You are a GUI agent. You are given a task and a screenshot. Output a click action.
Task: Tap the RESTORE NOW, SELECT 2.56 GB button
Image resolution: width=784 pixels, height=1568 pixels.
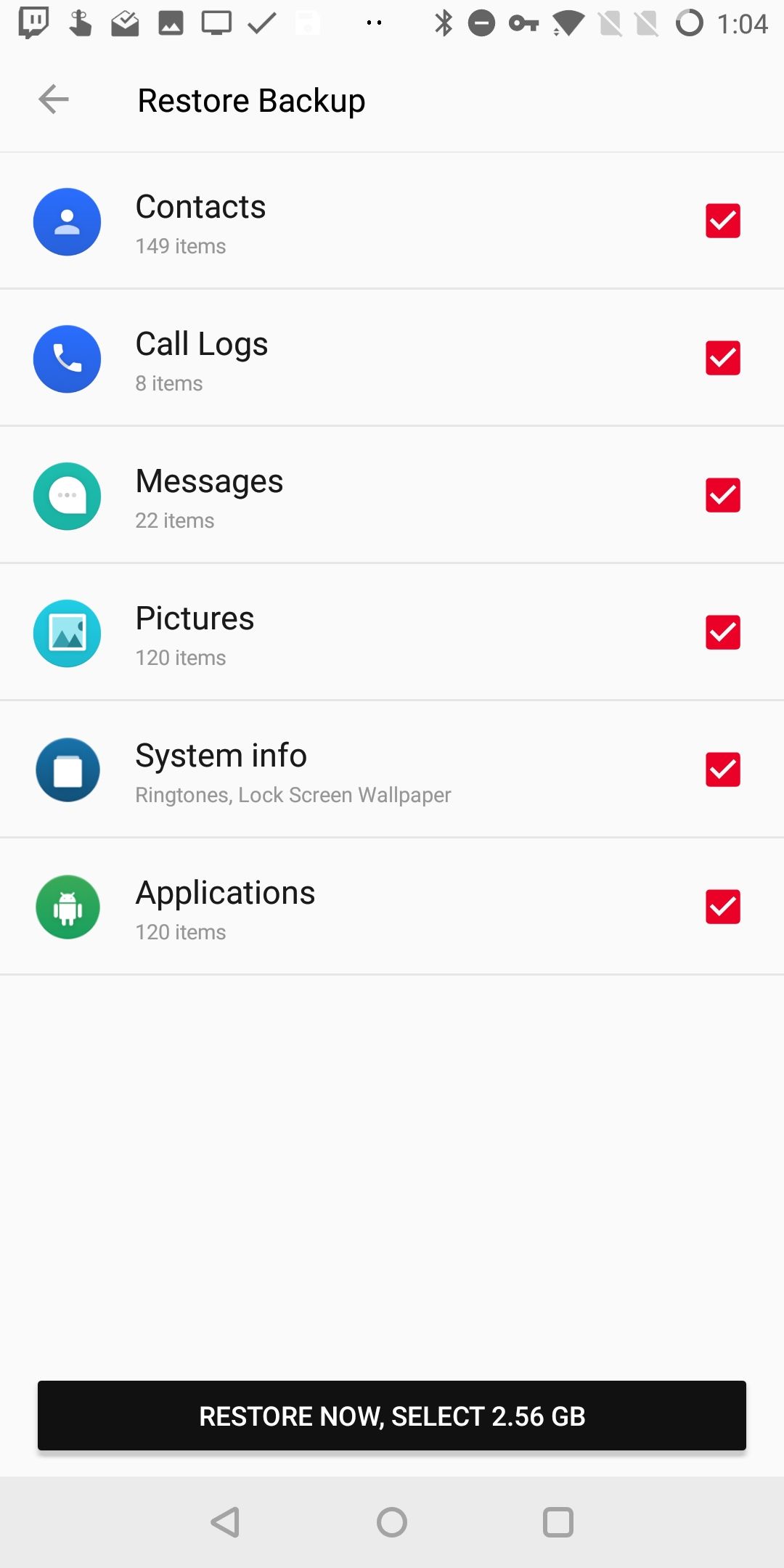392,1415
